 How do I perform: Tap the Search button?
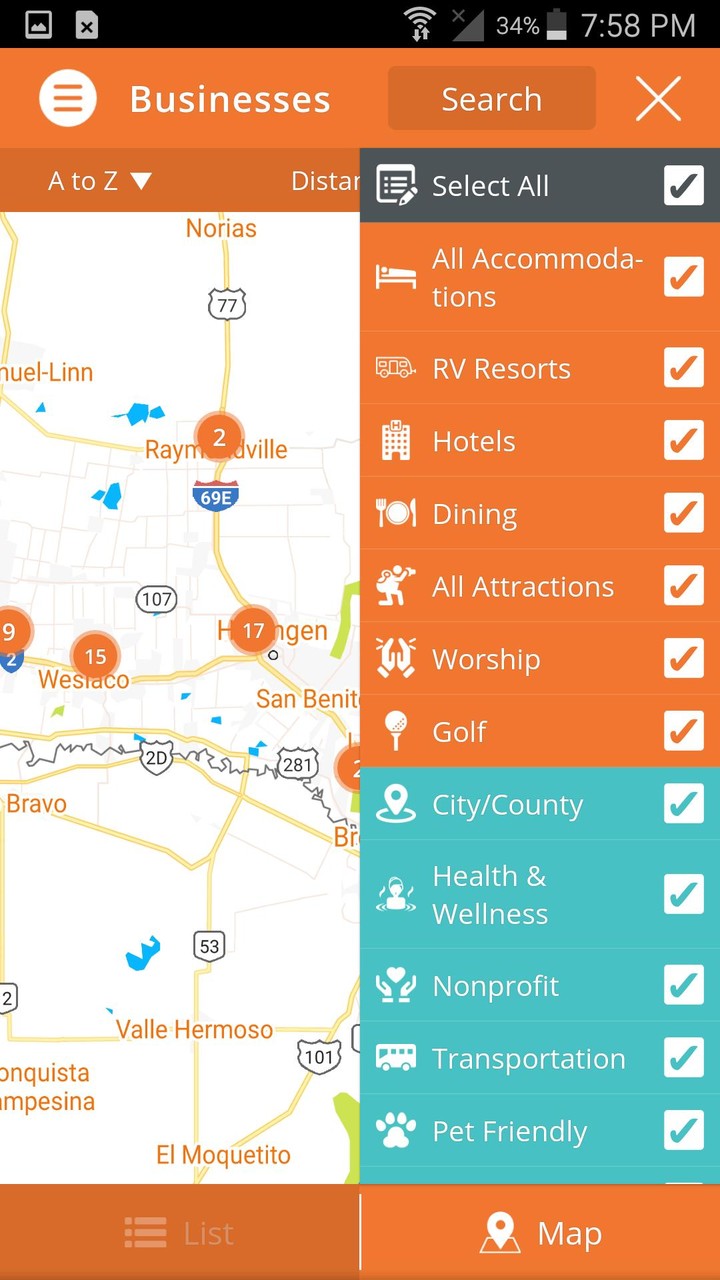click(491, 99)
